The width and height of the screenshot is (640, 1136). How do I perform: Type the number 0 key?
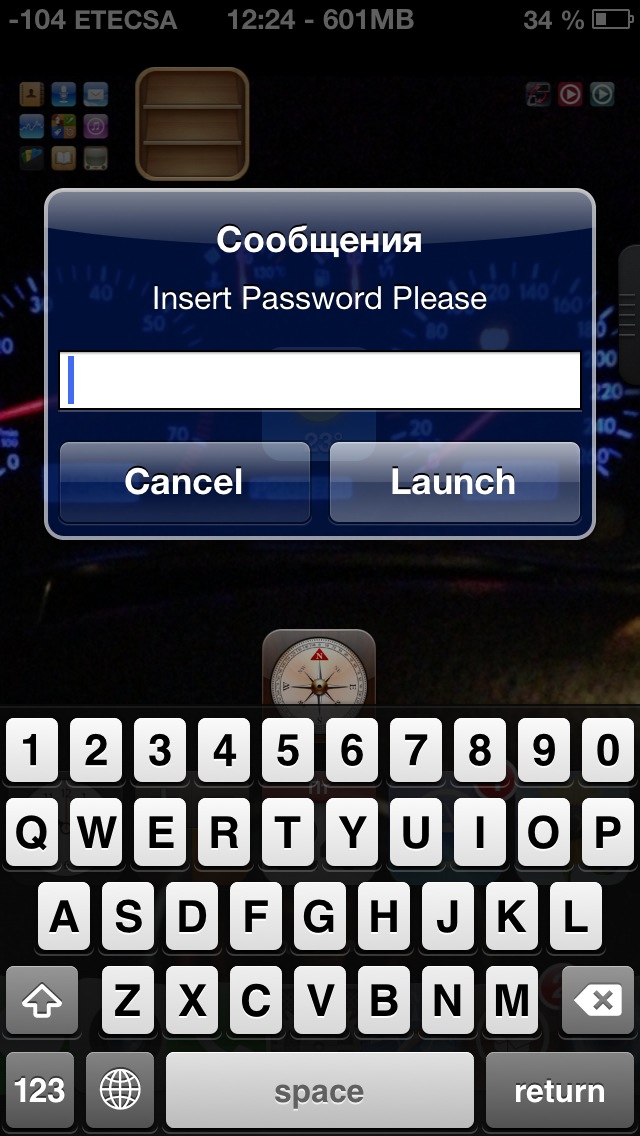coord(608,750)
